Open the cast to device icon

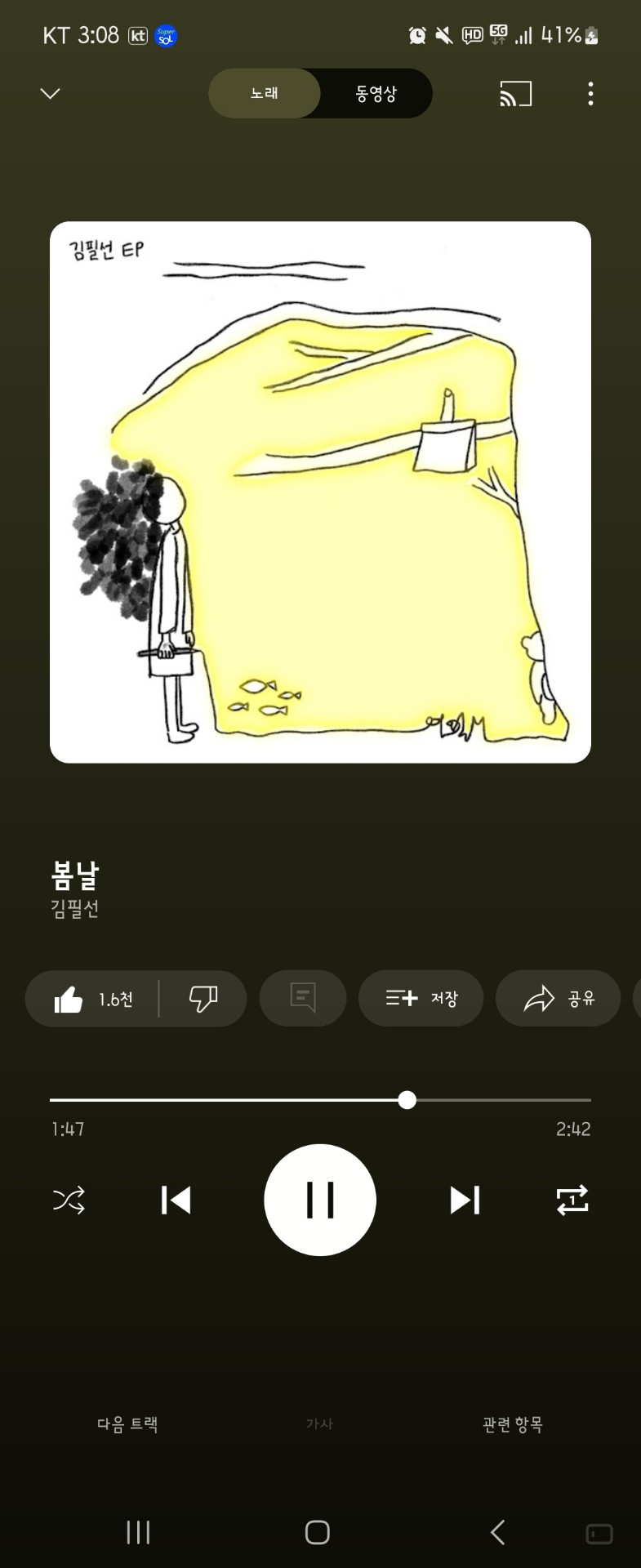515,94
